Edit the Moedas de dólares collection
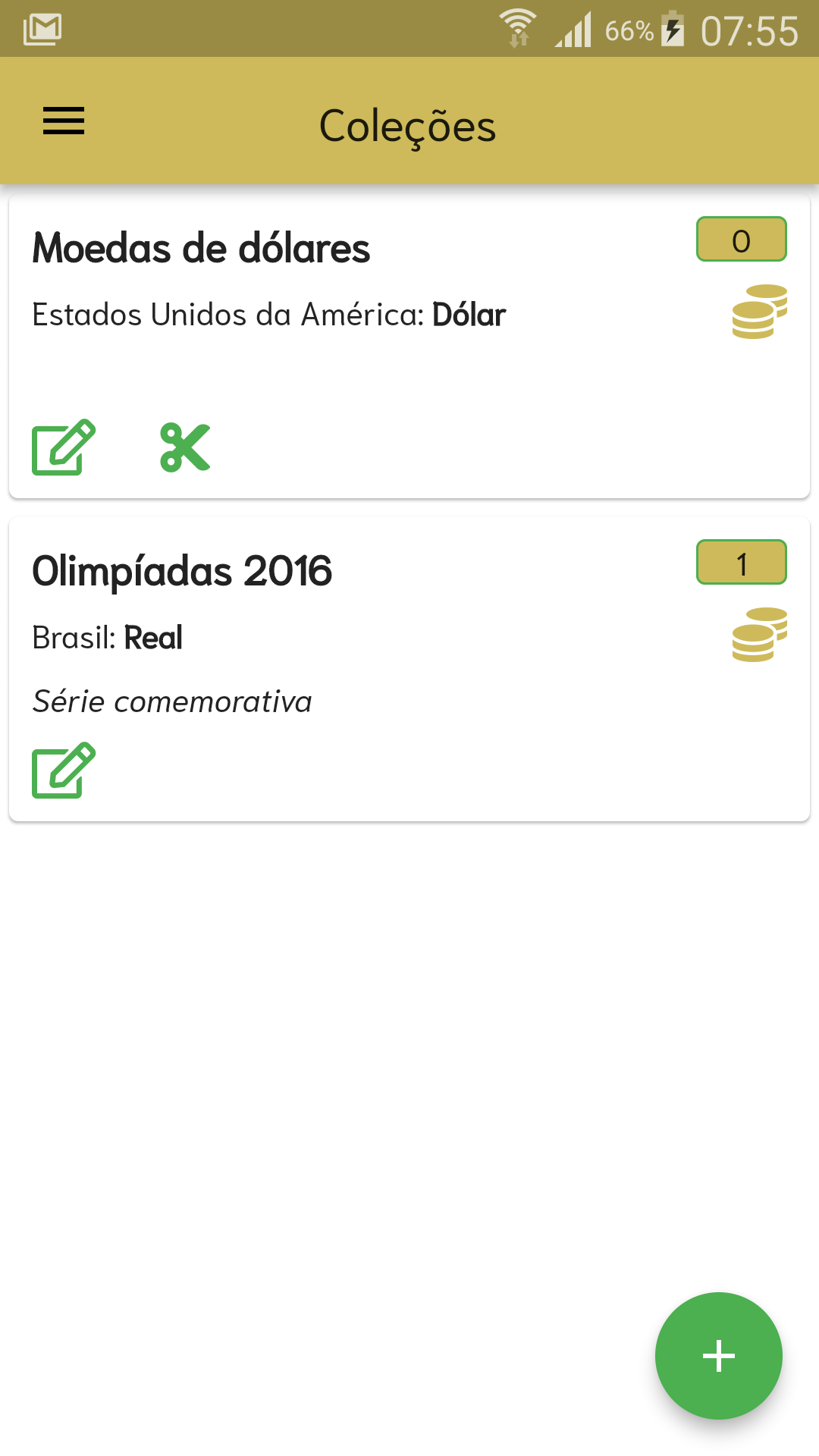Screen dimensions: 819x1456 coord(64,447)
